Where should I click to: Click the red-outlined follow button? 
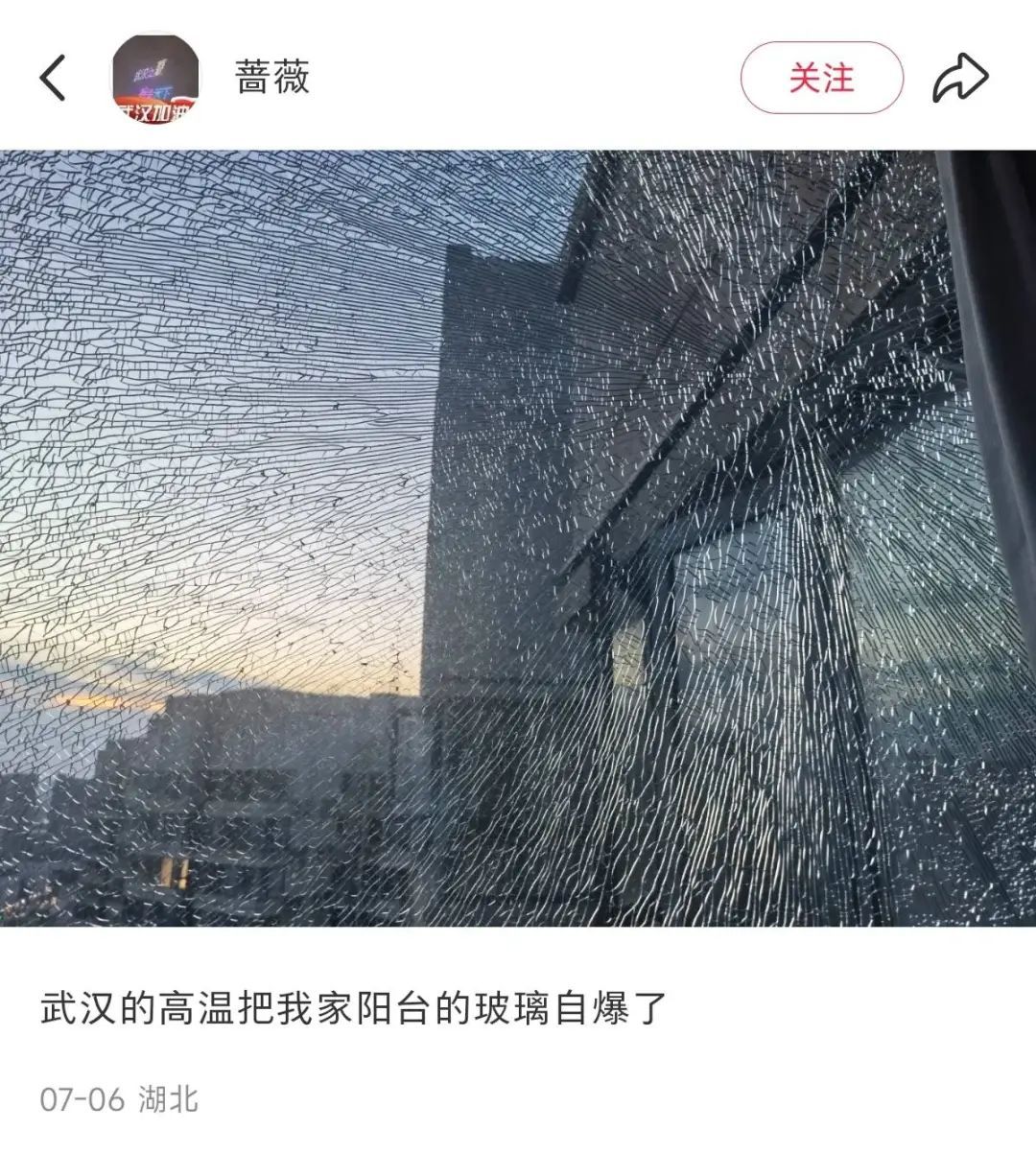(825, 79)
